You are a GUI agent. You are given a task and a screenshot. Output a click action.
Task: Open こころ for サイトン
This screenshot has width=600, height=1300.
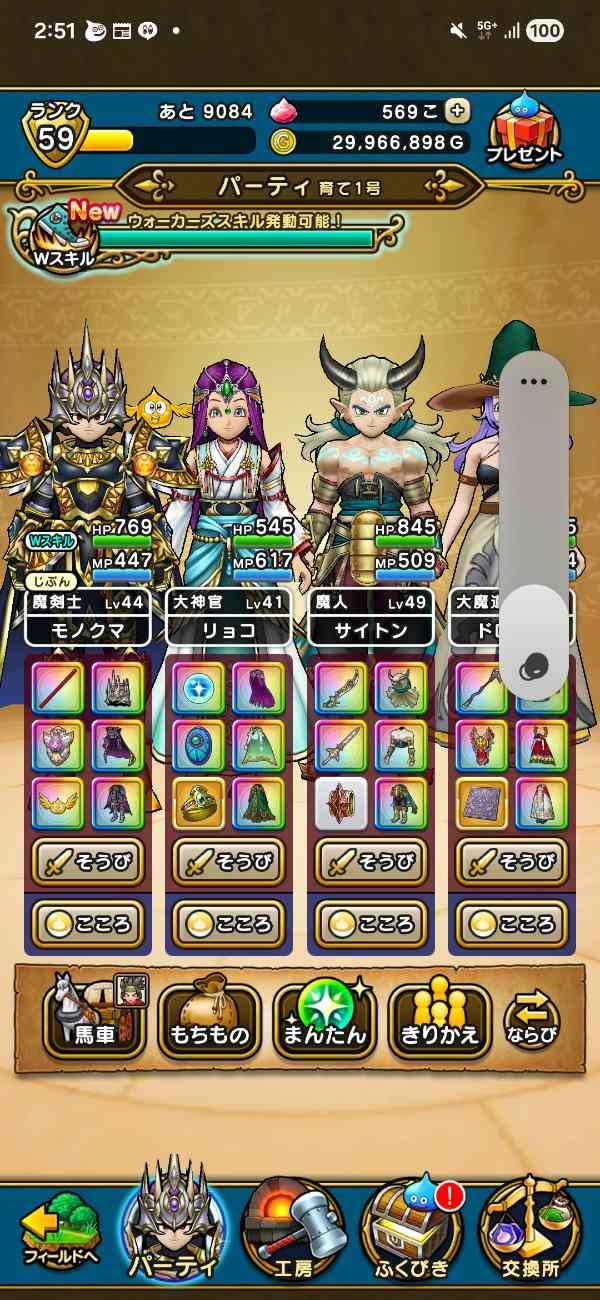[371, 922]
